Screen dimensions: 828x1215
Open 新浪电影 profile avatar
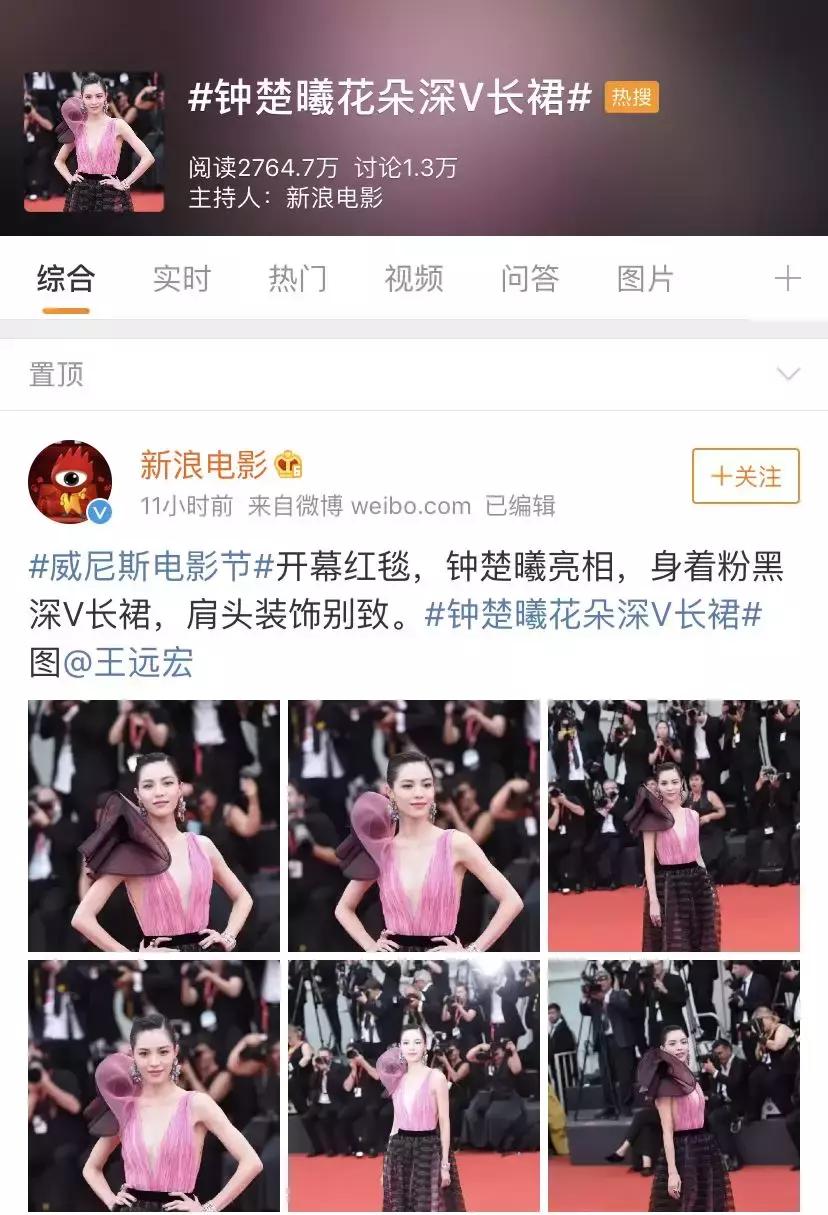click(70, 482)
